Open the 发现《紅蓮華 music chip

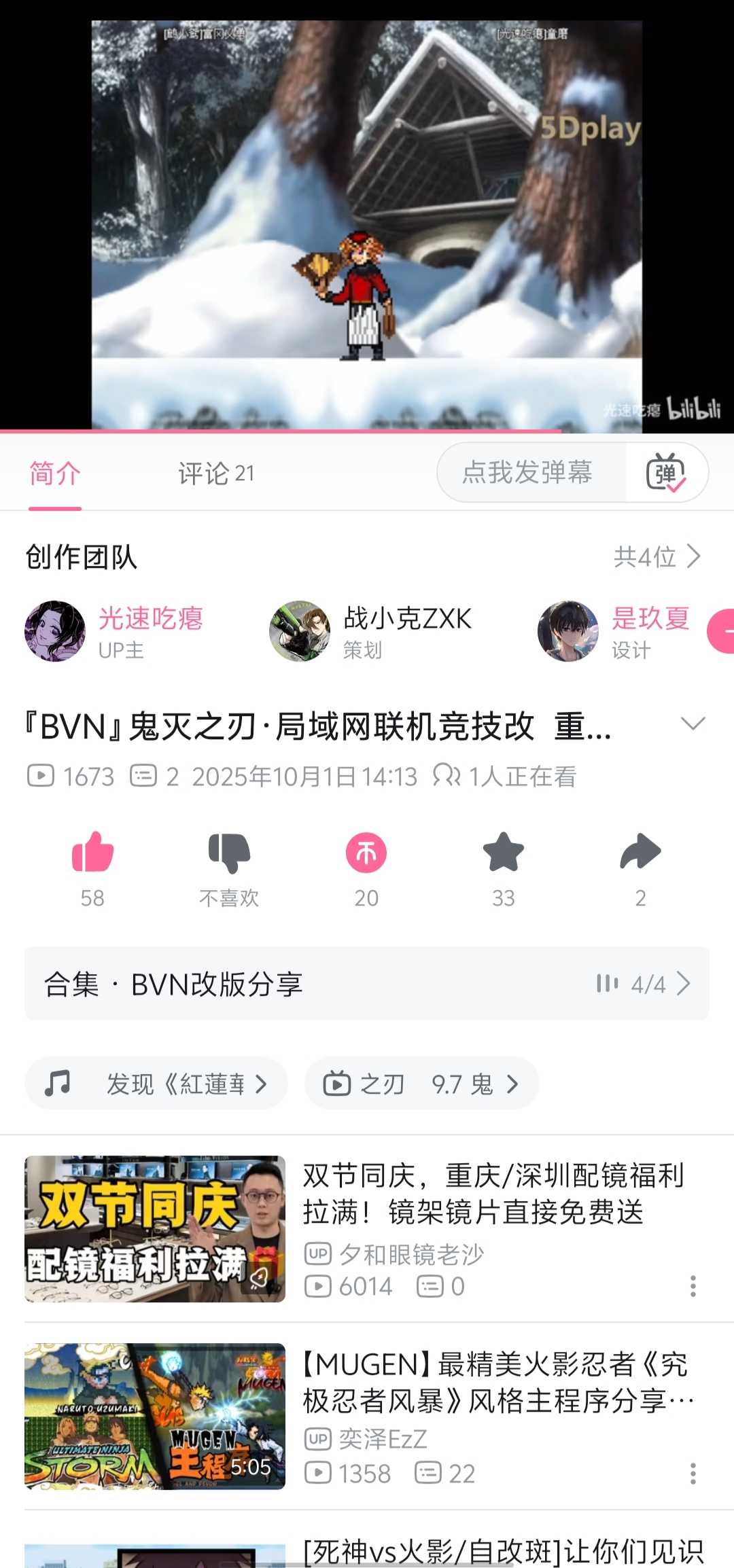(x=156, y=1084)
